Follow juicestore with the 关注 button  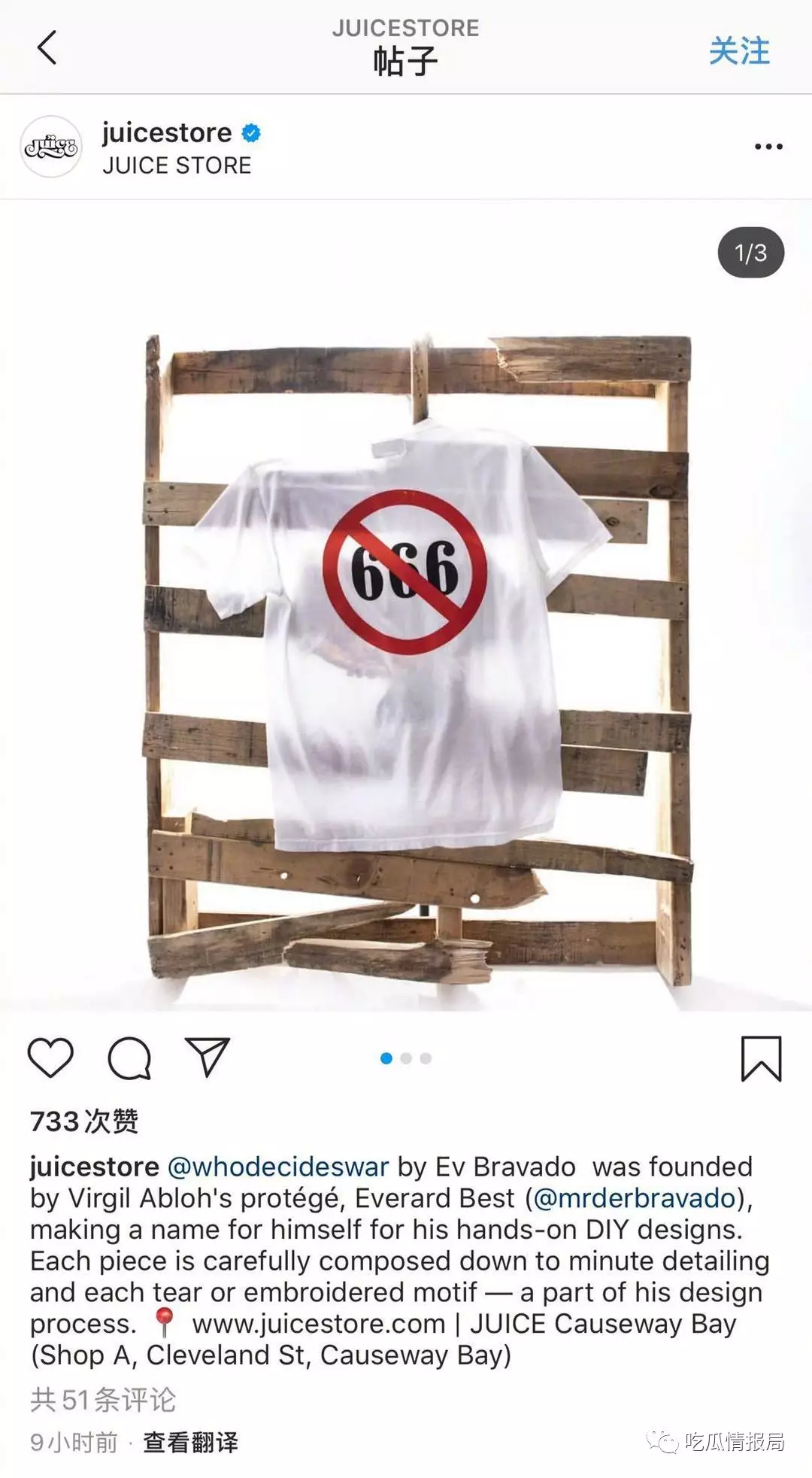[x=739, y=50]
